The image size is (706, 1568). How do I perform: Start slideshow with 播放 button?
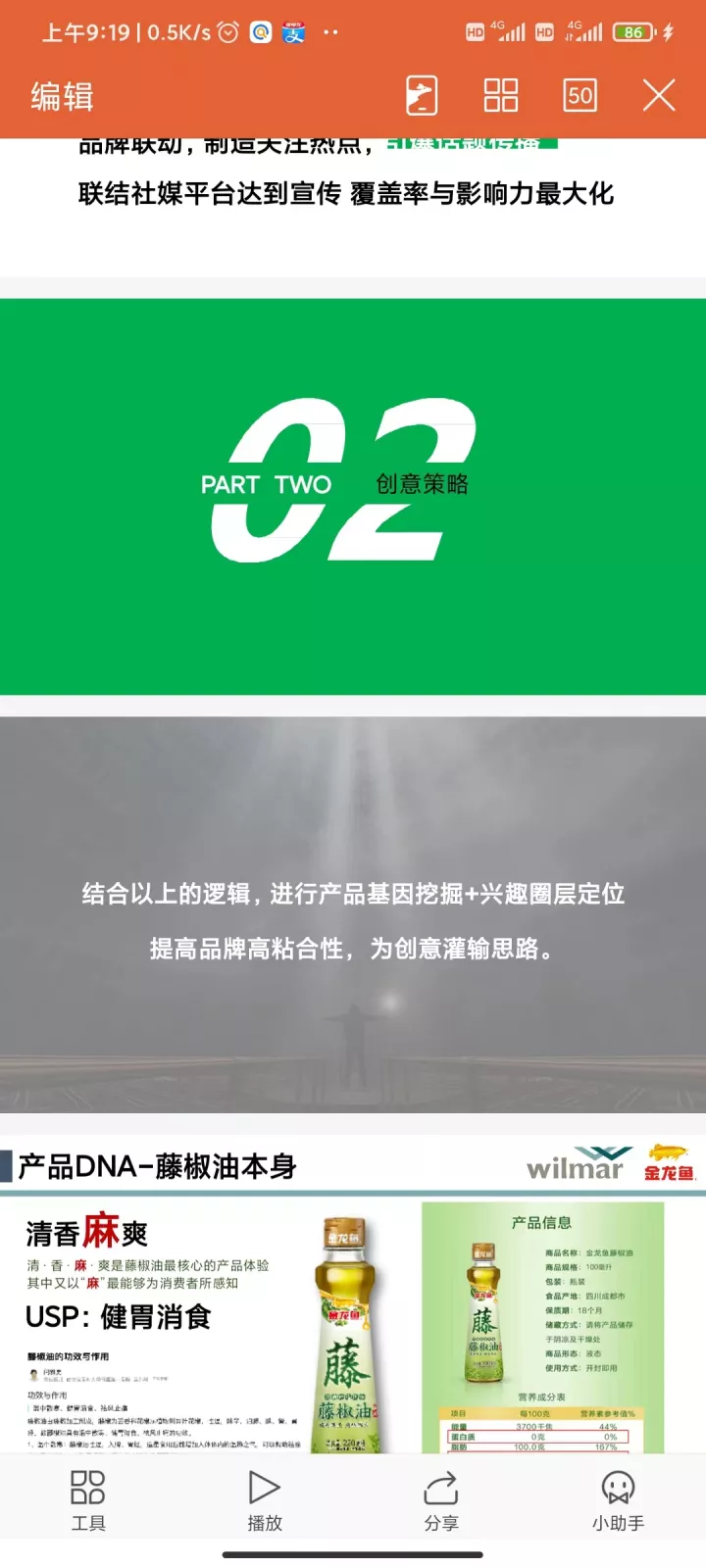click(265, 1500)
